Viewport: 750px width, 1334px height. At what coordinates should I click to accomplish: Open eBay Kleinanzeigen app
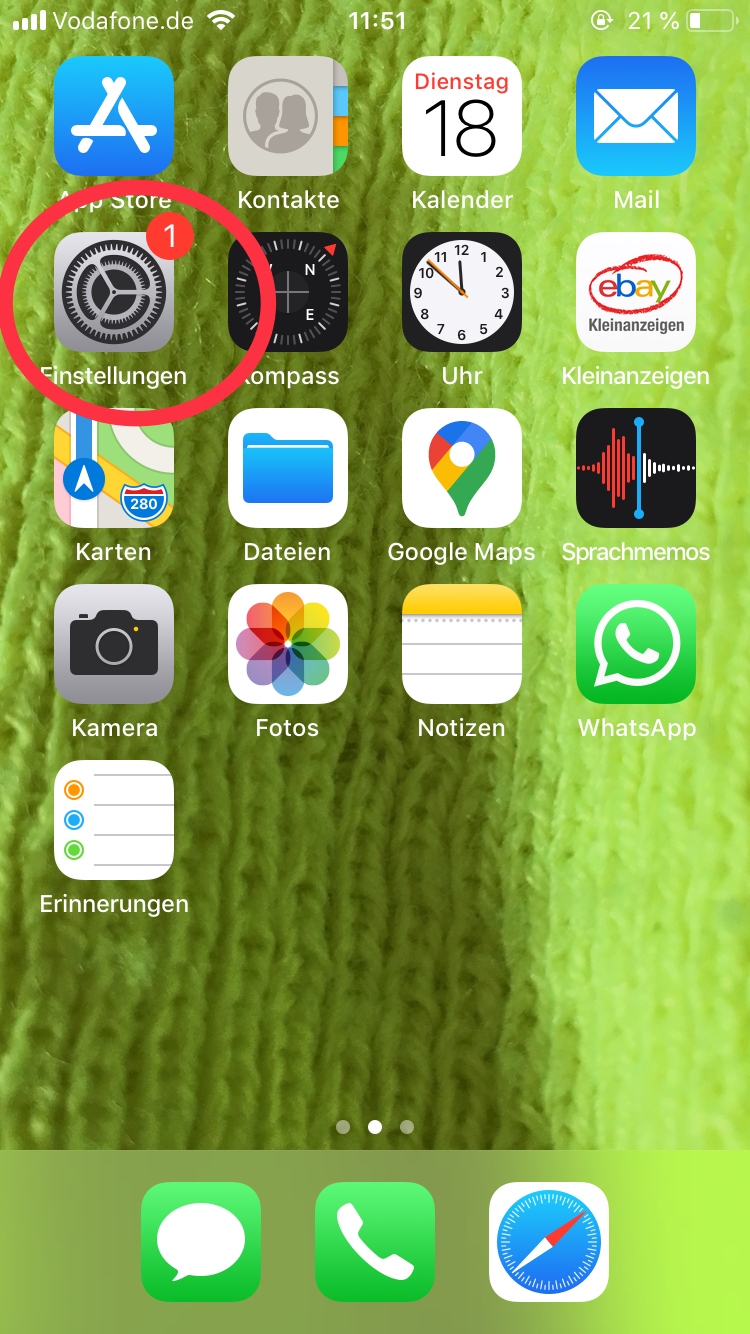[636, 292]
